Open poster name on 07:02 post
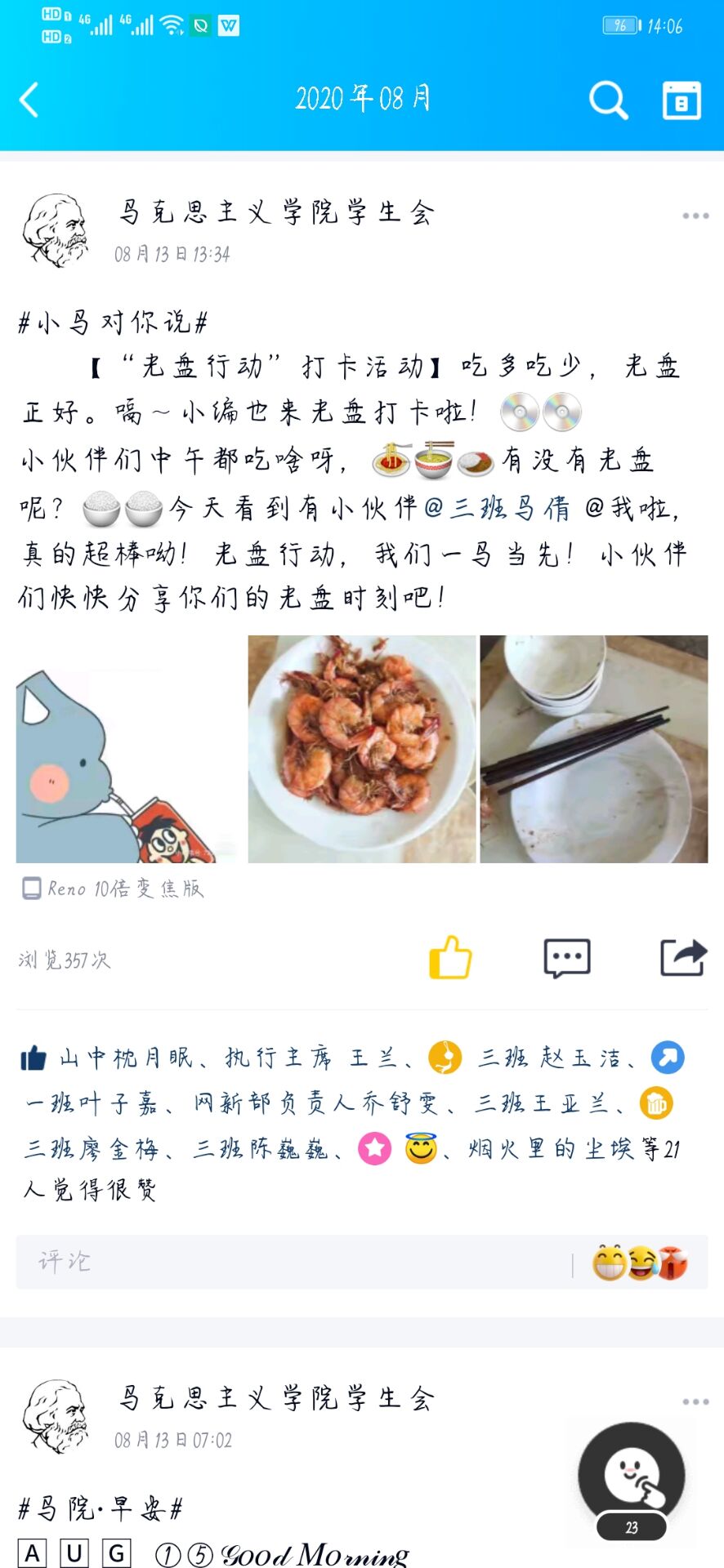The image size is (724, 1568). pyautogui.click(x=276, y=1398)
